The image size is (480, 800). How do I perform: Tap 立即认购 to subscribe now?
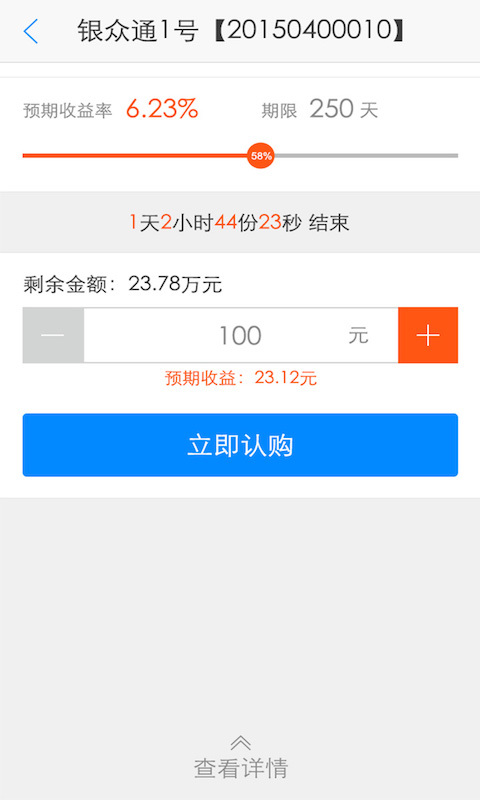(x=240, y=445)
